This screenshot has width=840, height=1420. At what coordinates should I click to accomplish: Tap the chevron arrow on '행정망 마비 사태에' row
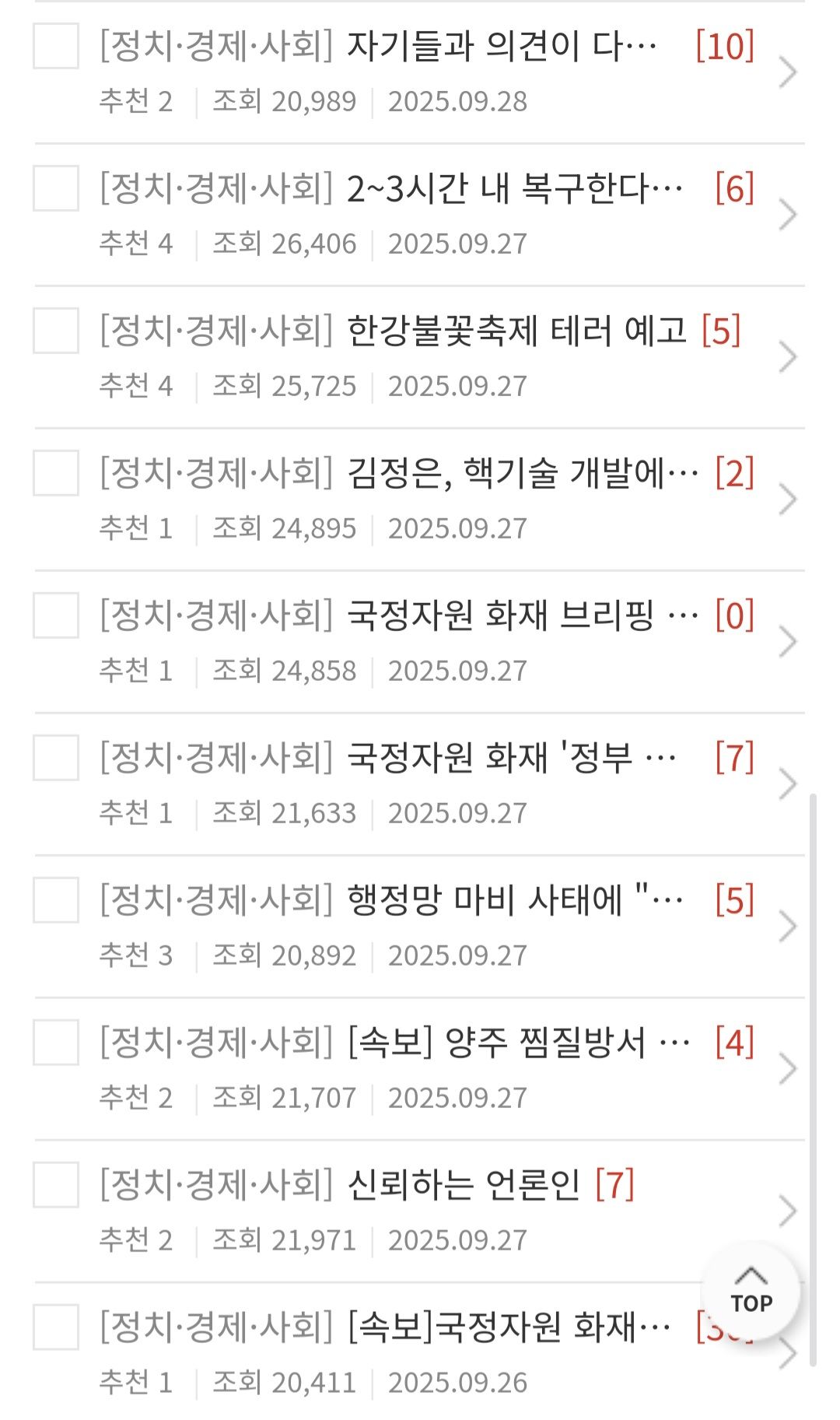pos(788,927)
